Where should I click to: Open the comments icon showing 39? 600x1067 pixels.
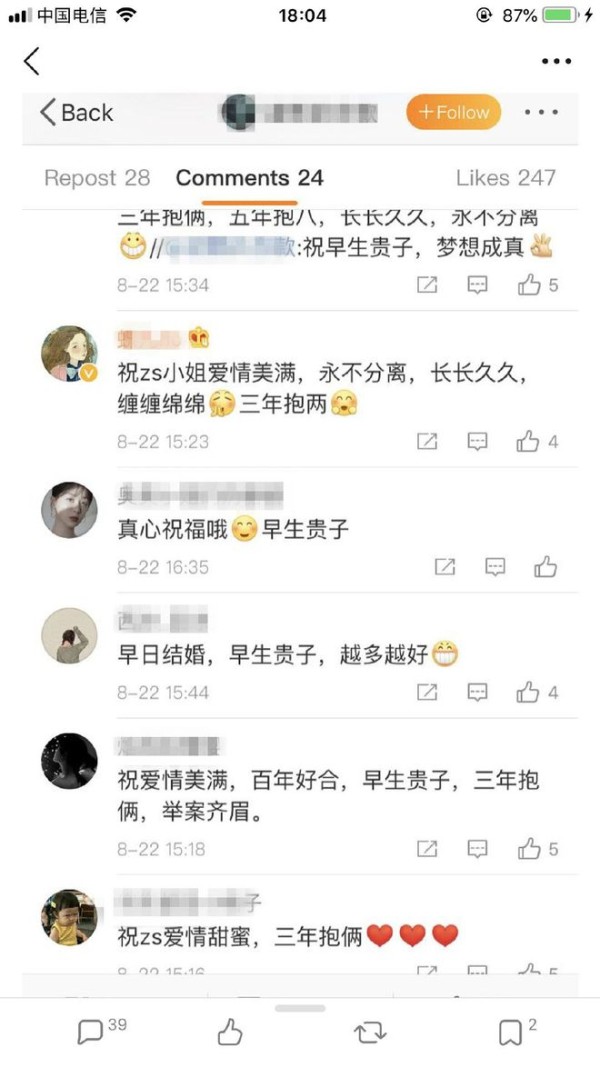[101, 1031]
